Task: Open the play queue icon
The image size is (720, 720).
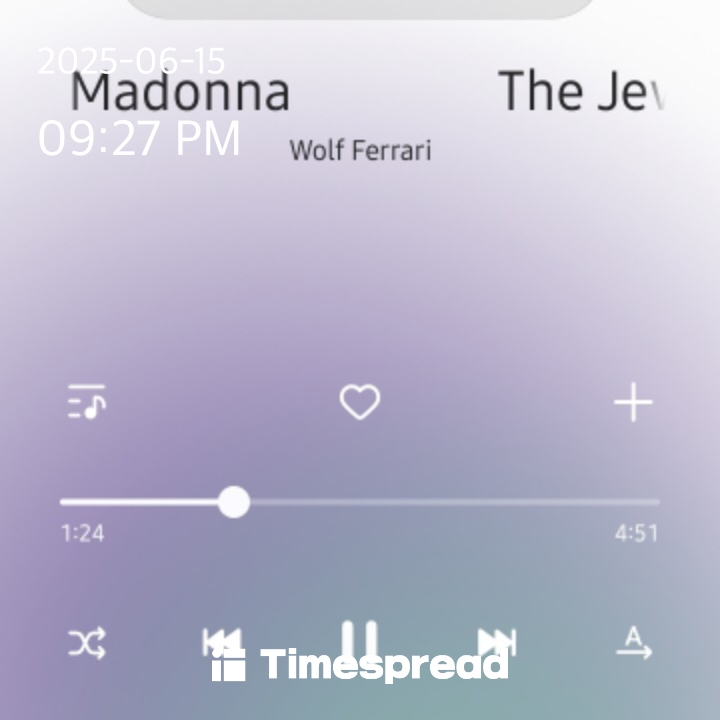Action: (87, 402)
